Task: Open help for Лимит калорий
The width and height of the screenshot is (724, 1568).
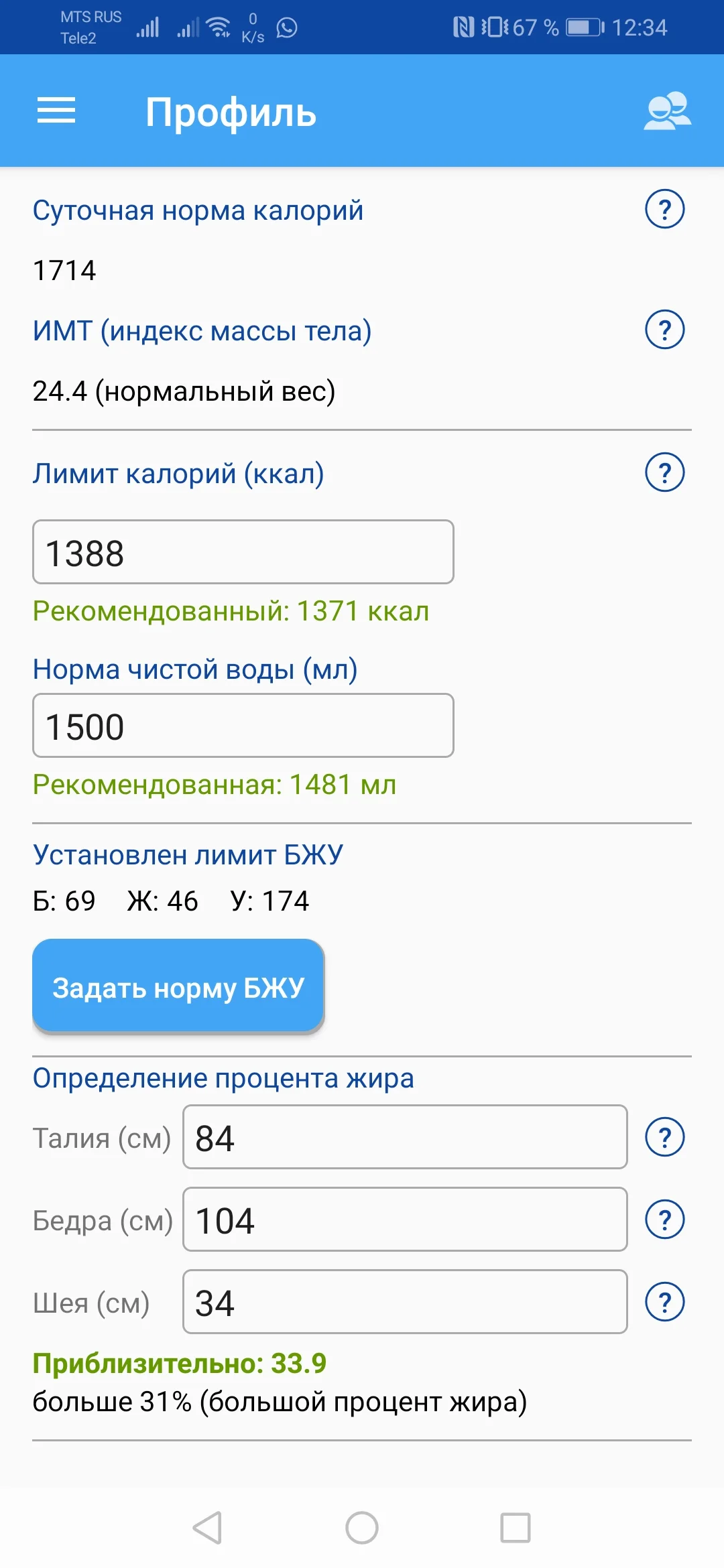Action: click(663, 472)
